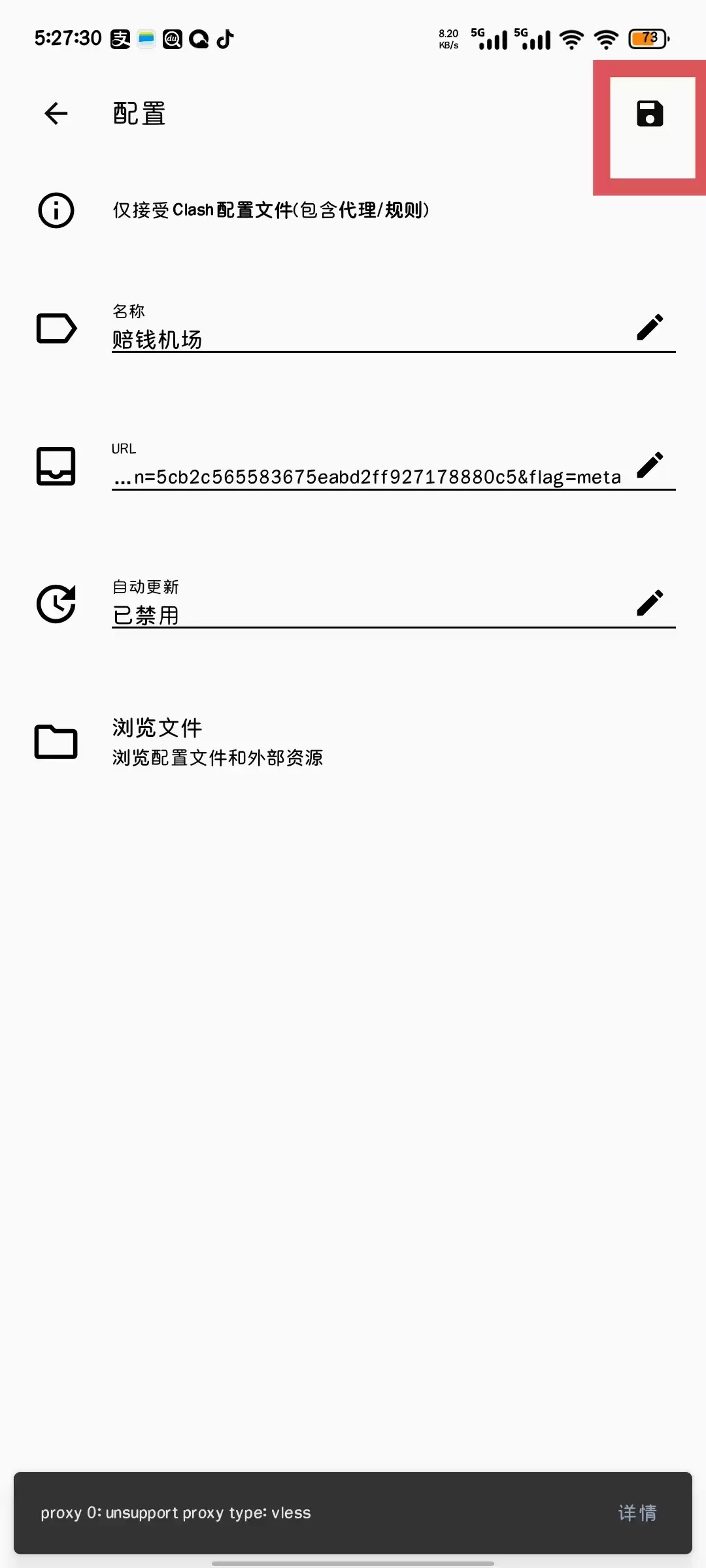Click the Wi-Fi icon in status bar
Image resolution: width=706 pixels, height=1568 pixels.
tap(571, 39)
